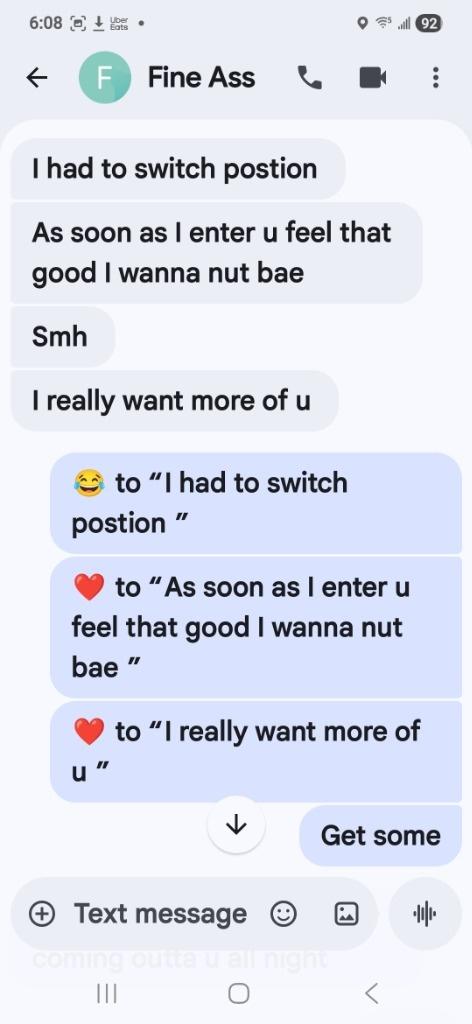Open the emoji picker
The width and height of the screenshot is (472, 1024).
(283, 914)
